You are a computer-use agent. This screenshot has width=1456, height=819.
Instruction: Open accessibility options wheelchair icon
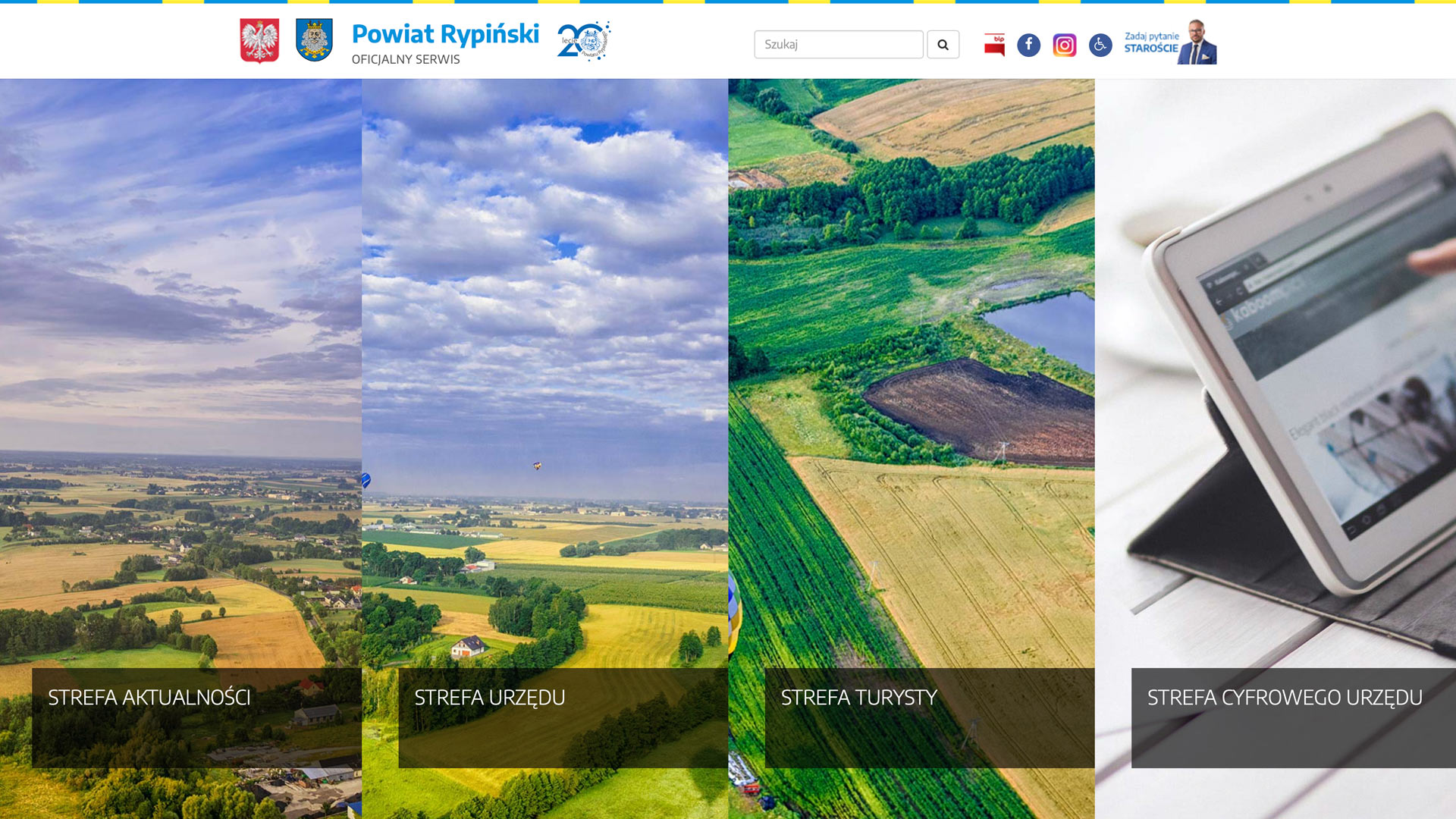[1100, 45]
